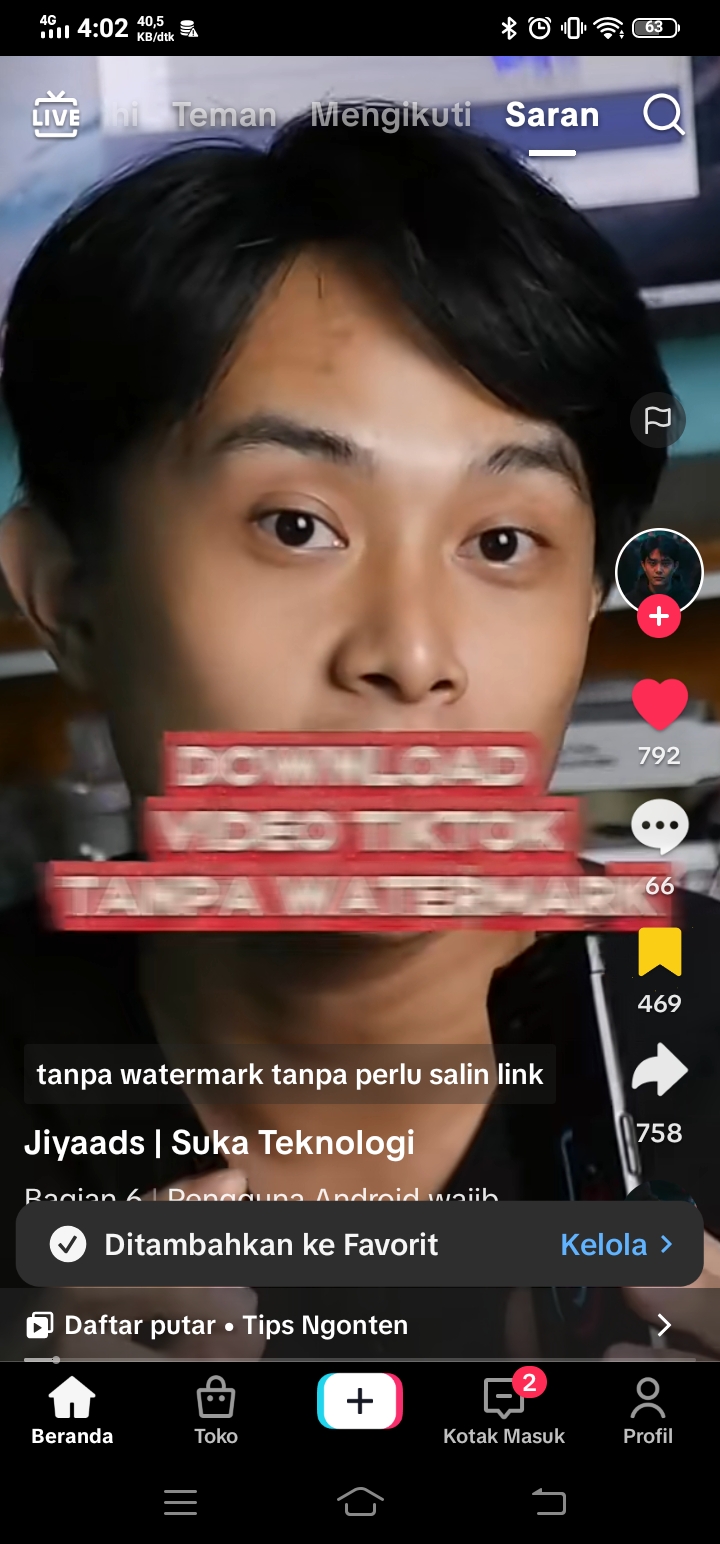
Task: Open the LIVE icon
Action: pos(56,115)
